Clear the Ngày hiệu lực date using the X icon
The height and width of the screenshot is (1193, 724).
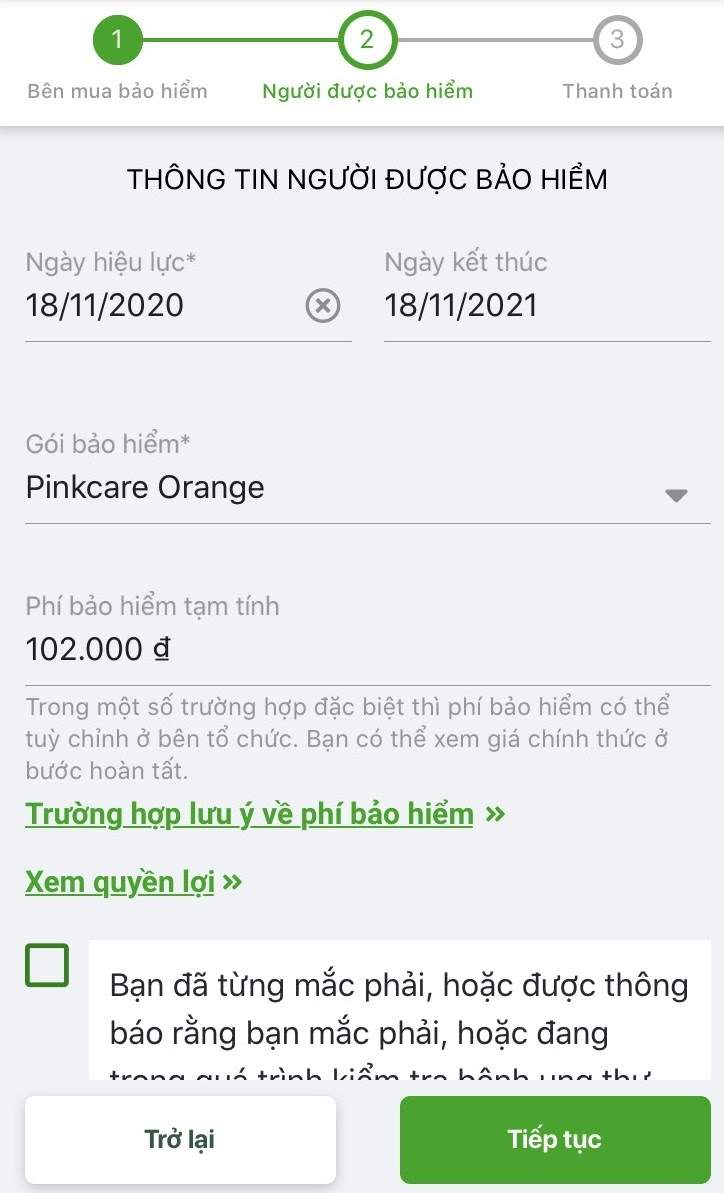(x=323, y=306)
